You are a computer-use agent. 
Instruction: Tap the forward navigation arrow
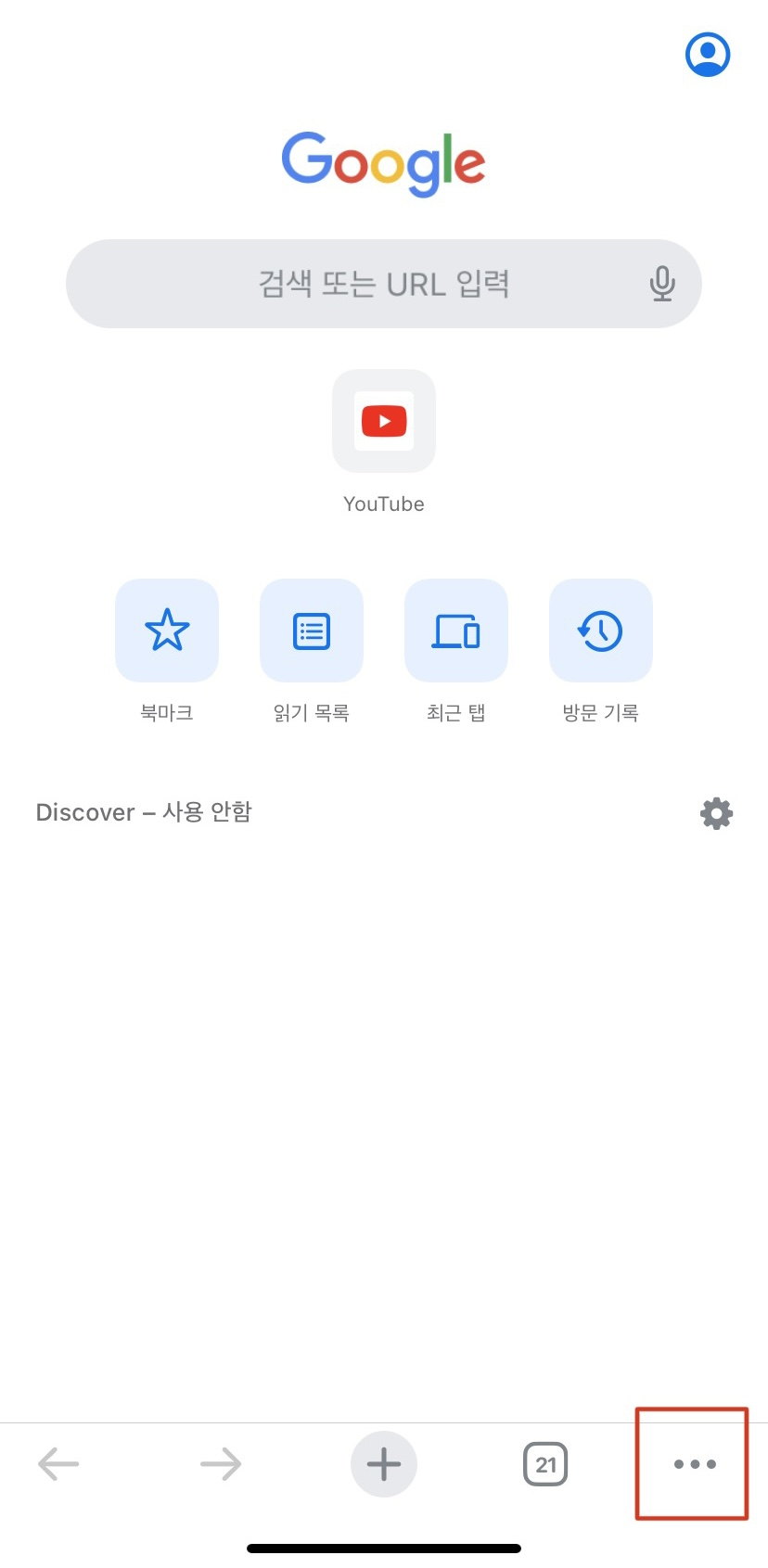(220, 1464)
